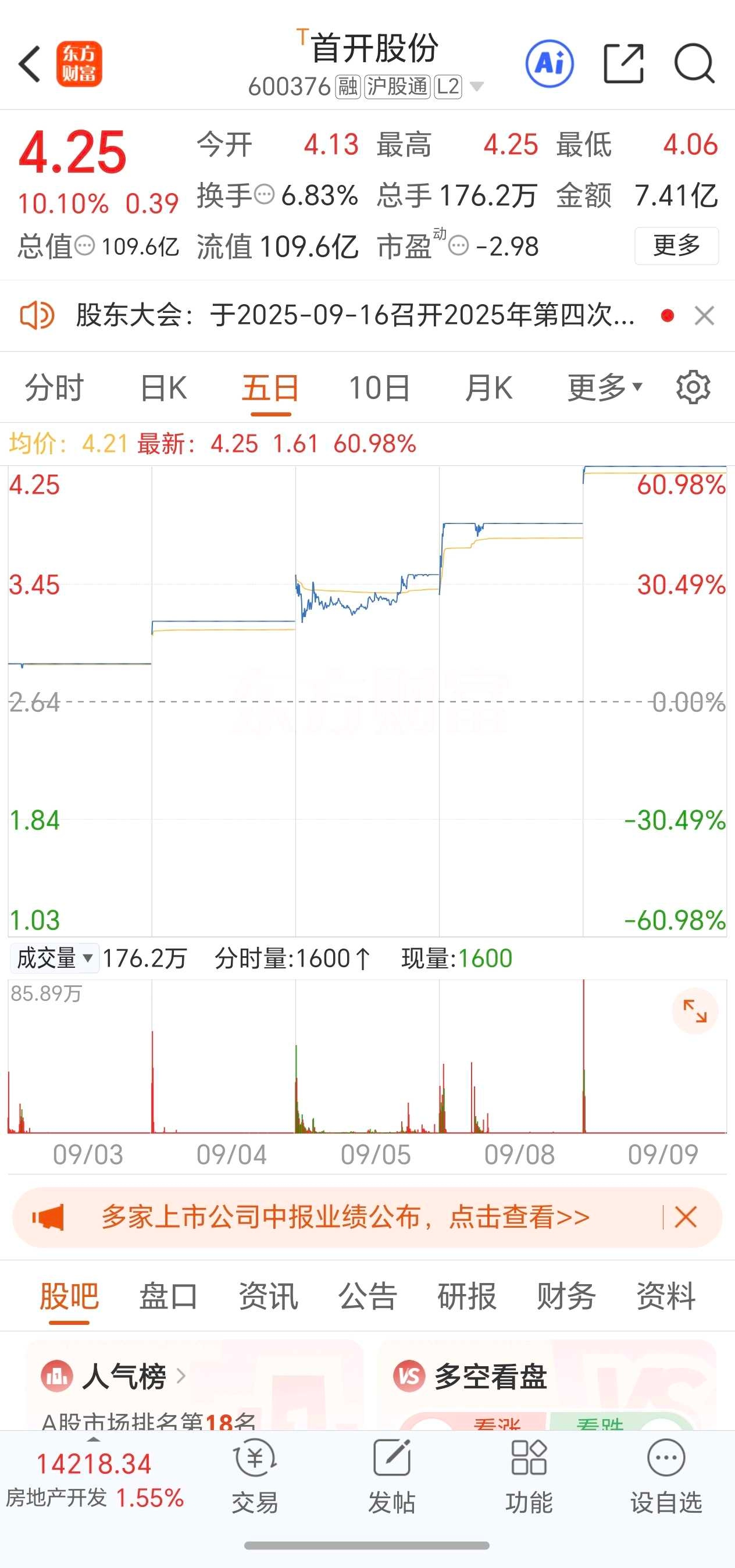The image size is (735, 1568).
Task: Open the 公告 tab
Action: pos(367,1295)
